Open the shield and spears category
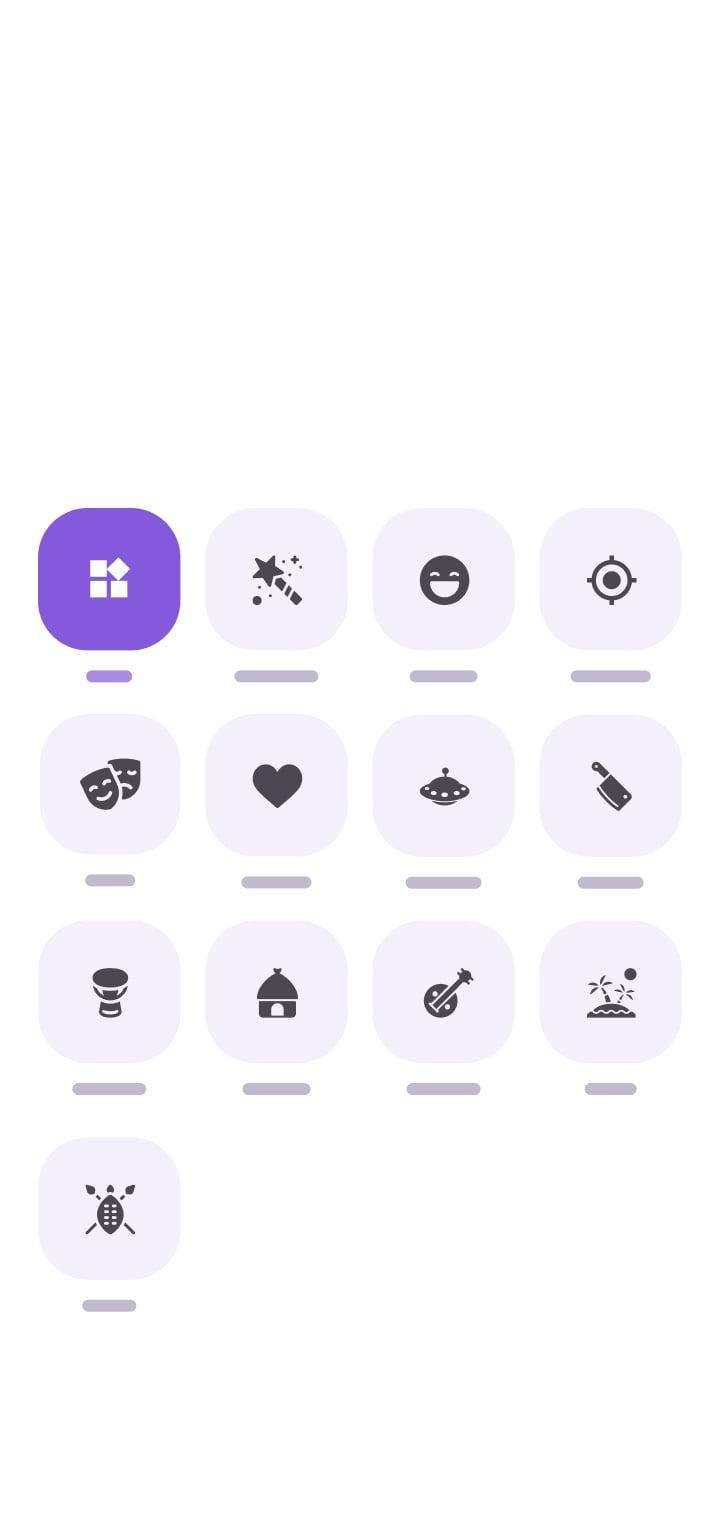The image size is (720, 1532). click(x=109, y=1208)
